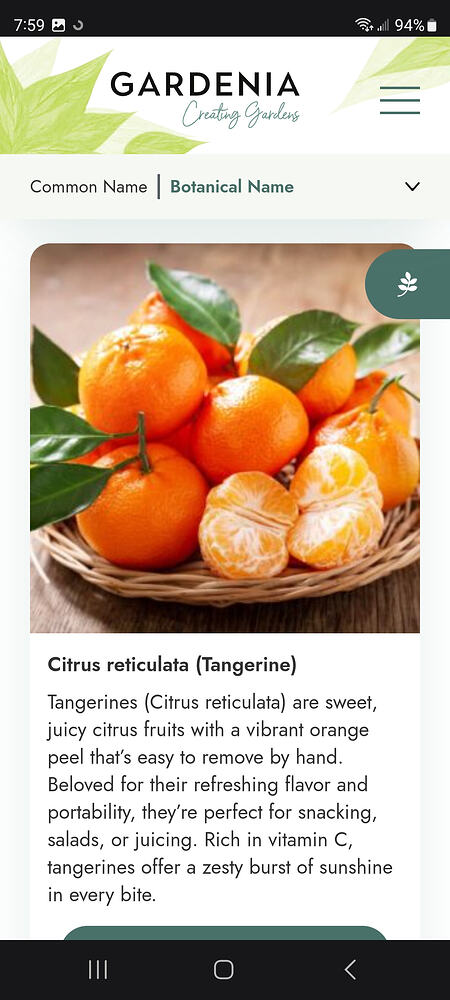This screenshot has width=450, height=1000.
Task: Open the hamburger menu
Action: (400, 100)
